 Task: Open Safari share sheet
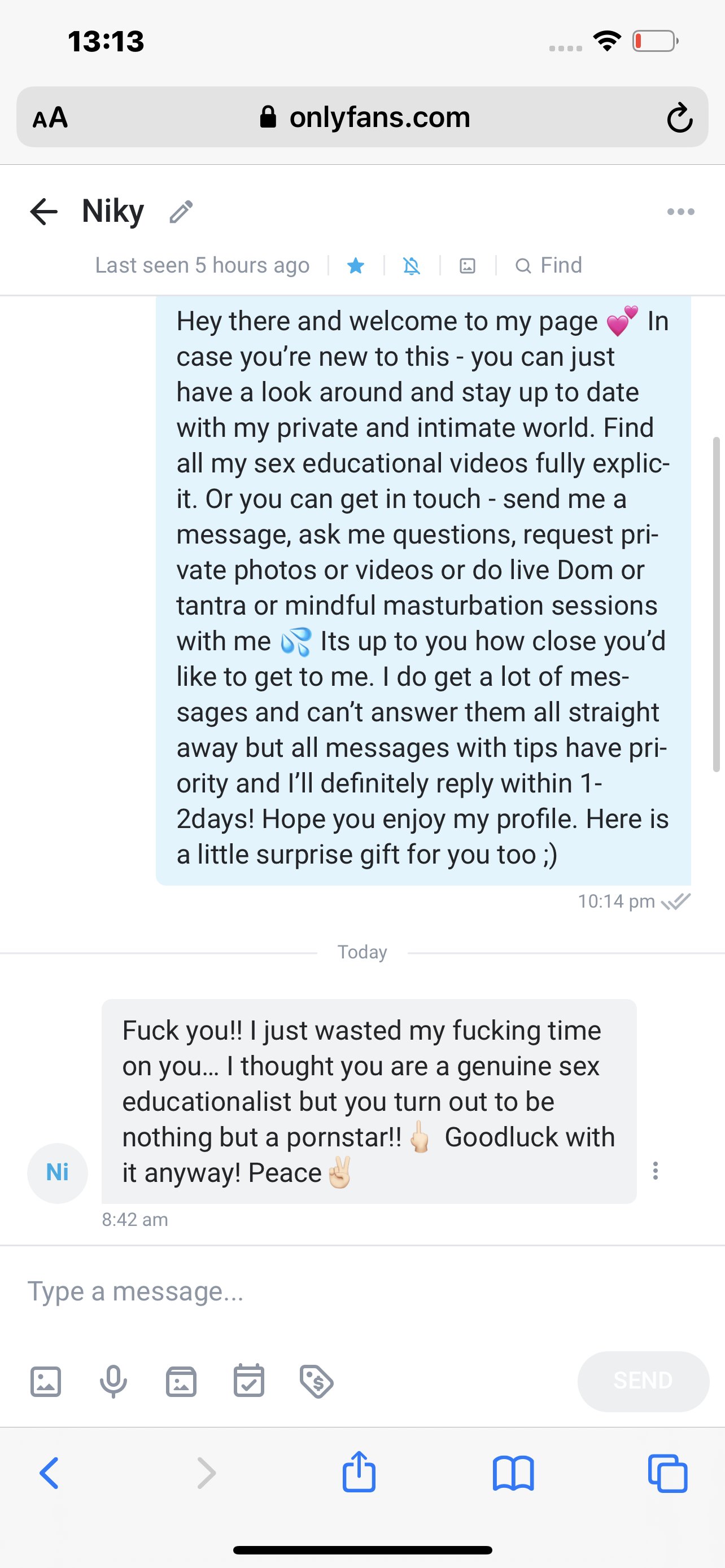(359, 1473)
